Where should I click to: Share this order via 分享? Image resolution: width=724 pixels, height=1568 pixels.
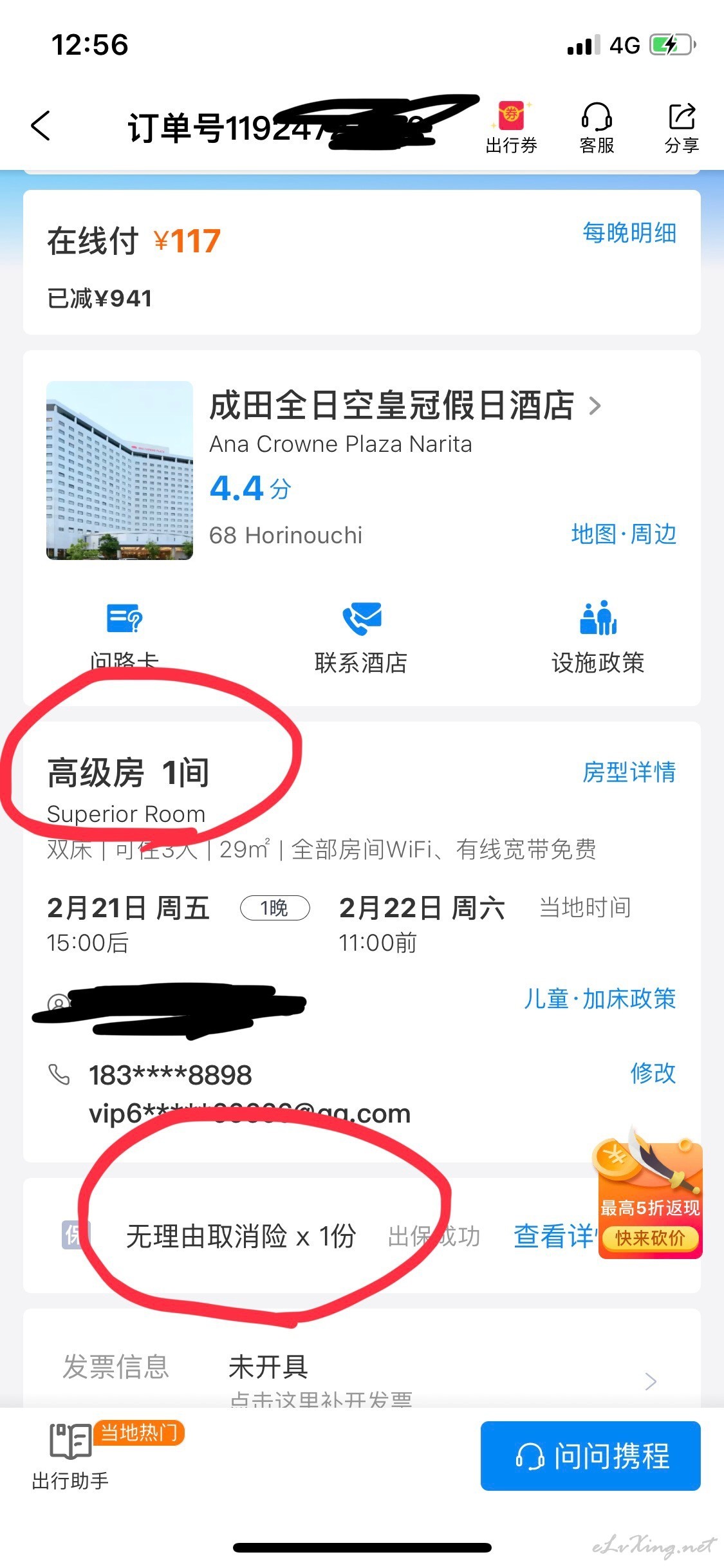tap(682, 128)
